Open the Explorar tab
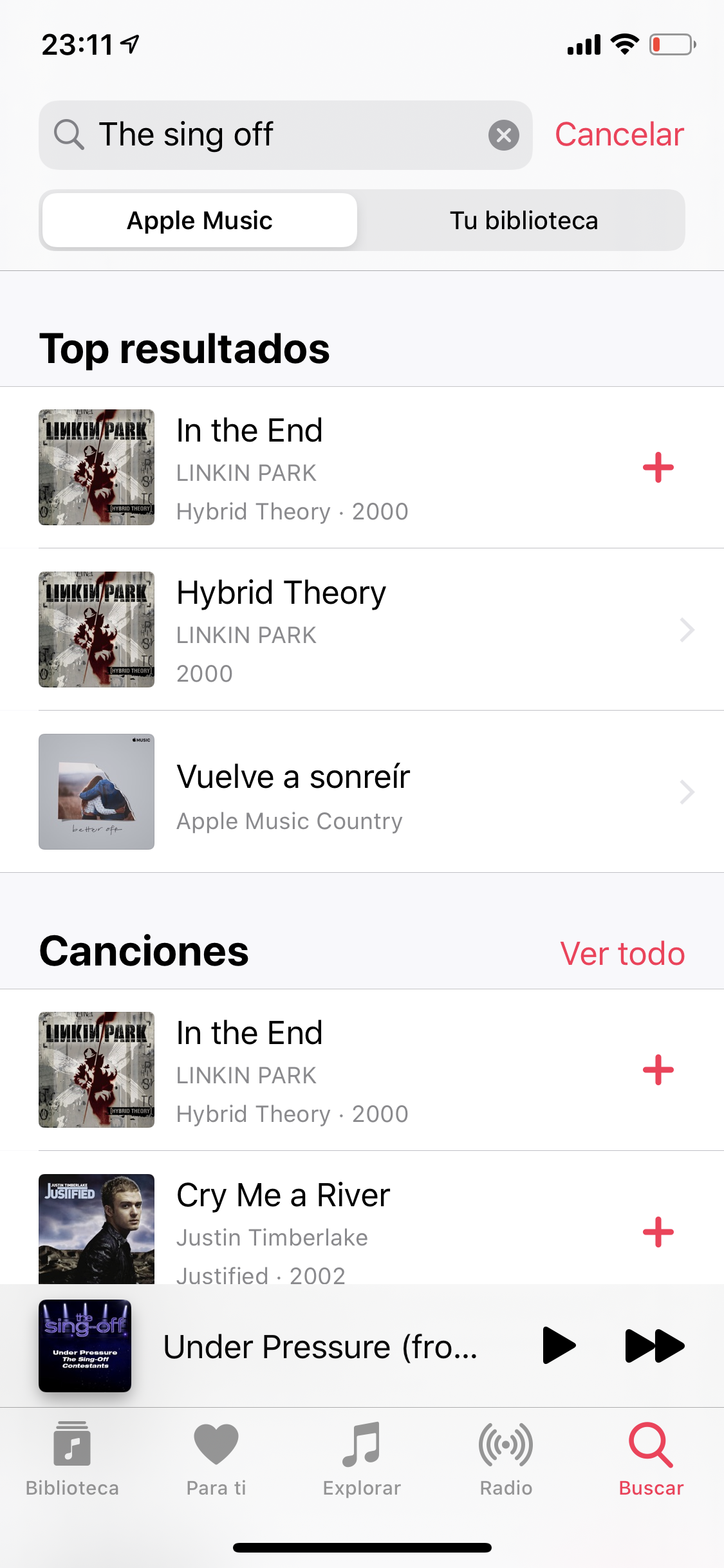Image resolution: width=724 pixels, height=1568 pixels. point(362,1459)
